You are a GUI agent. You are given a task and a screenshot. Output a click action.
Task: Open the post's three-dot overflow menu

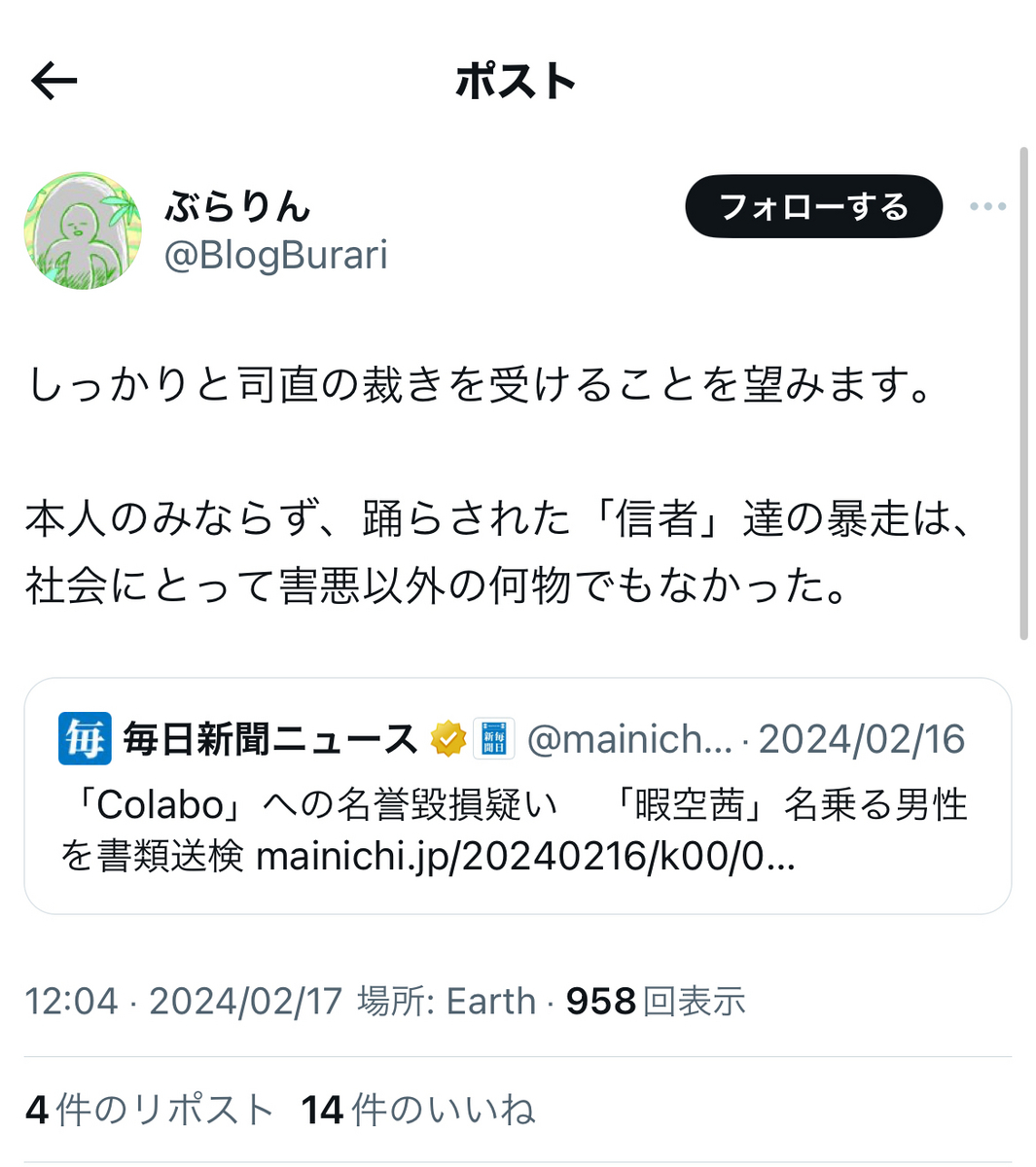(x=987, y=207)
